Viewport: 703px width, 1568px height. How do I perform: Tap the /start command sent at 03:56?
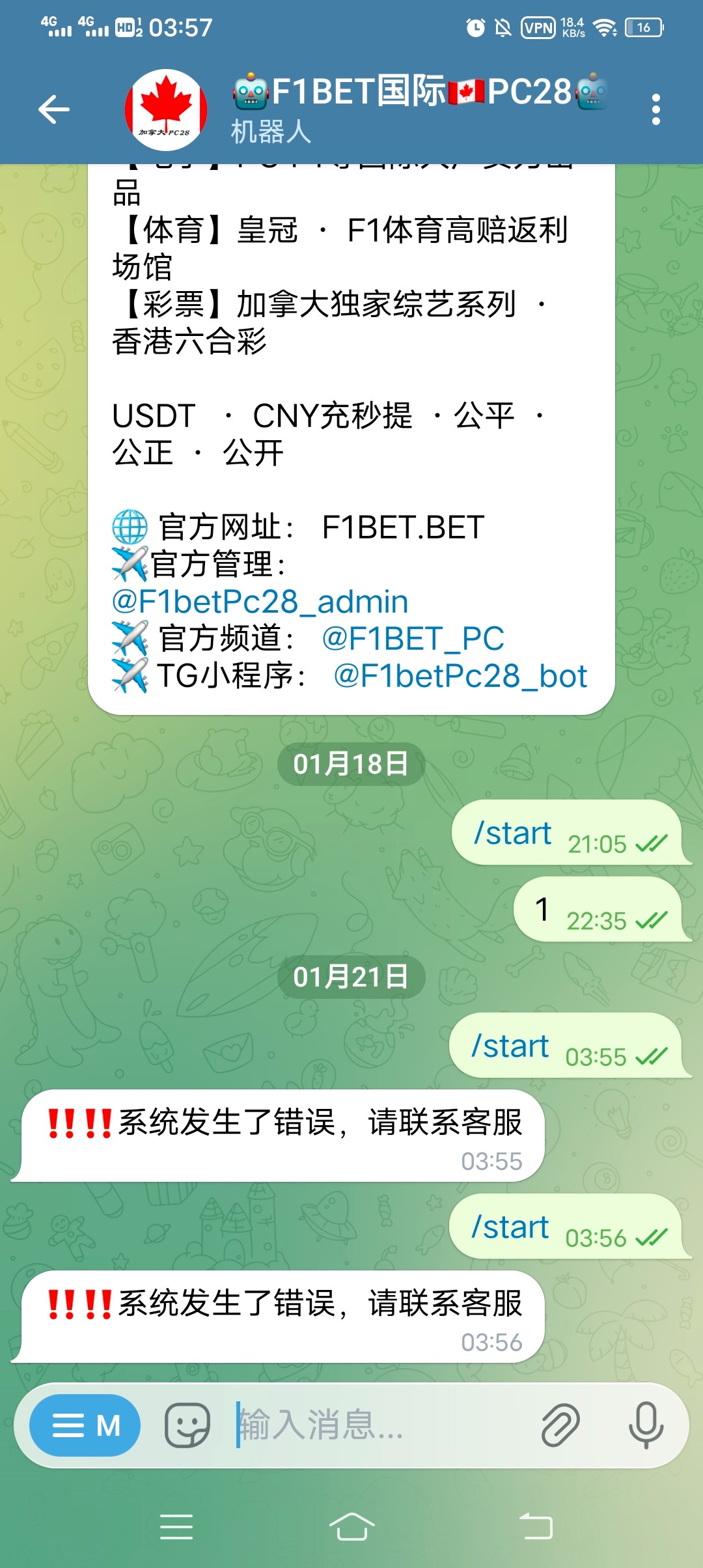click(x=510, y=1227)
